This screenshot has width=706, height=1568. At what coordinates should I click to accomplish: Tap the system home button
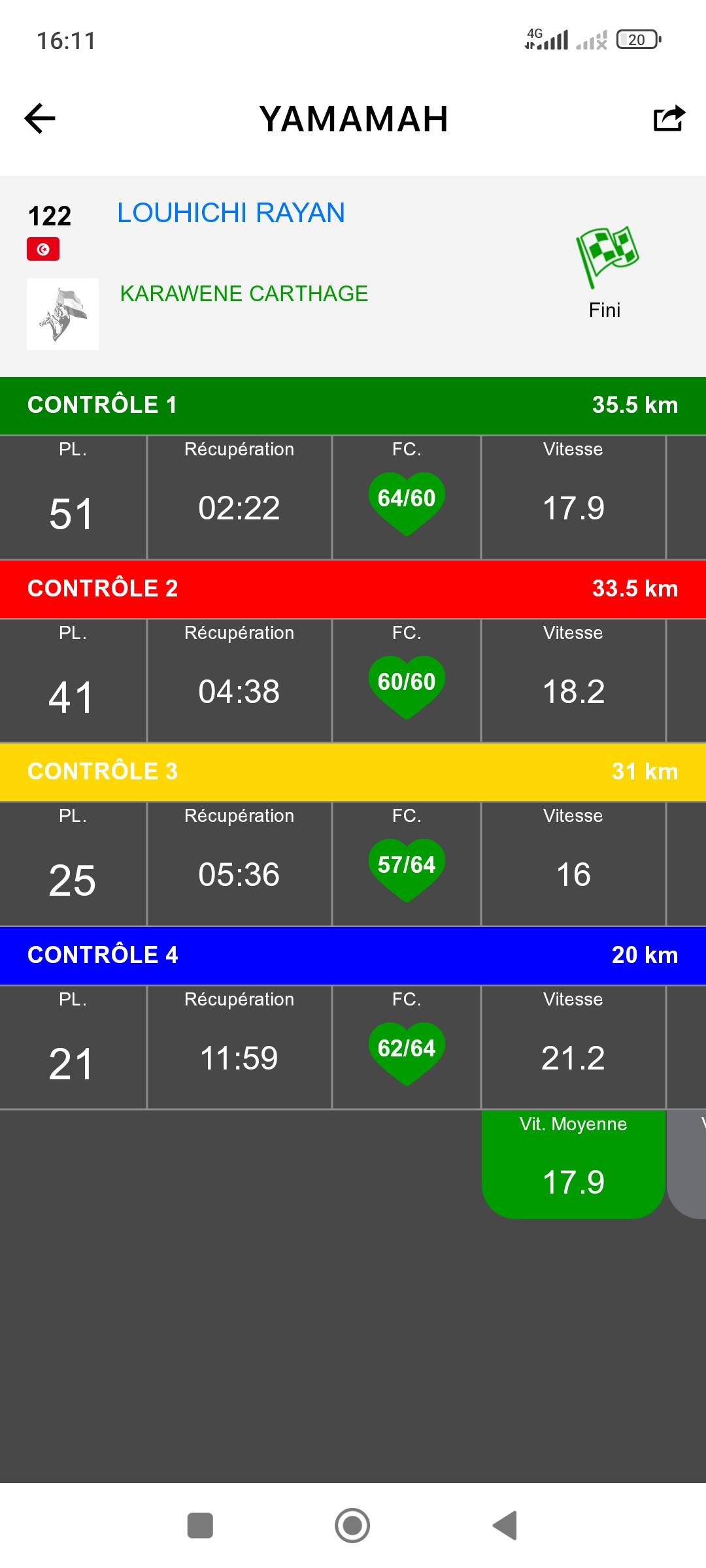pos(352,1526)
